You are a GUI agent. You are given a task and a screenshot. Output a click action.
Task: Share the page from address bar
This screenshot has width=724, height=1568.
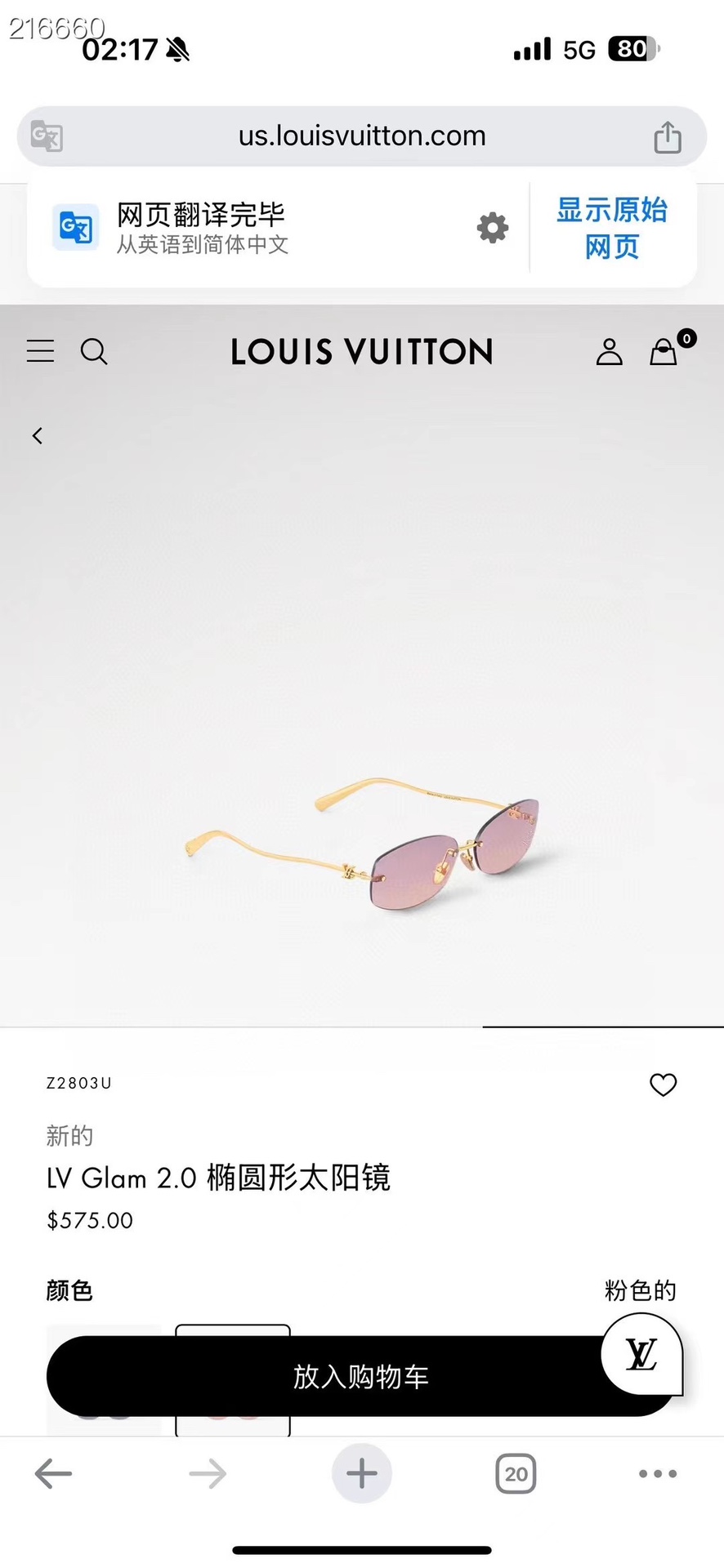click(667, 137)
